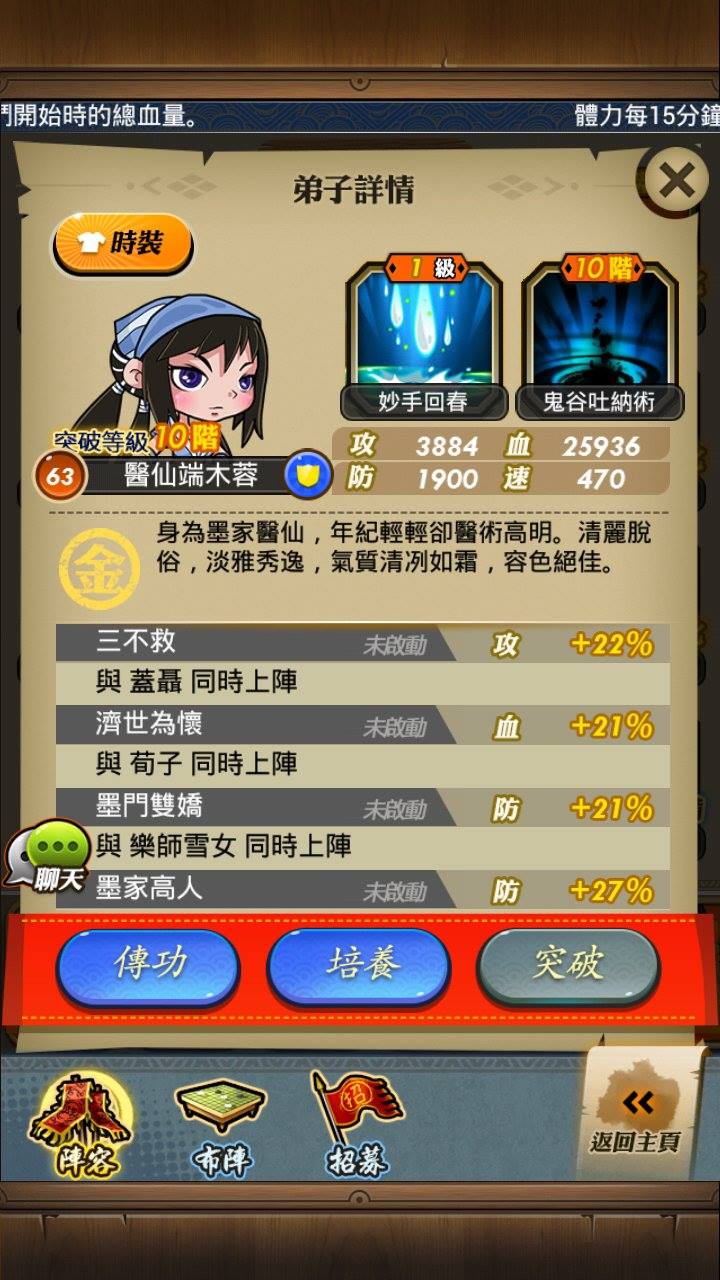The image size is (720, 1280).
Task: Click the blue shield icon beside 醫仙端木蓉
Action: click(x=310, y=473)
